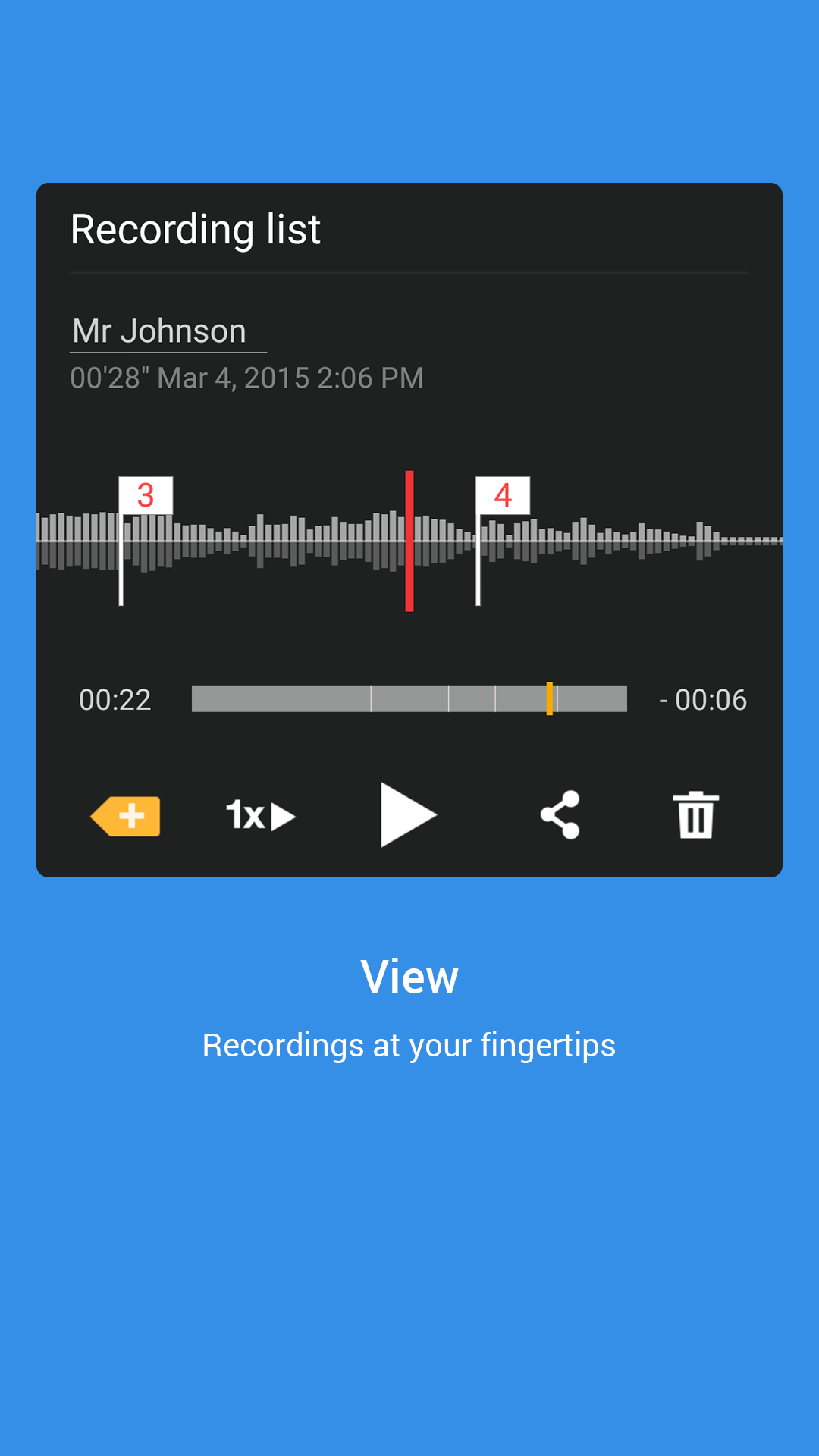
Task: Add a new bookmark with the orange tag icon
Action: tap(125, 816)
